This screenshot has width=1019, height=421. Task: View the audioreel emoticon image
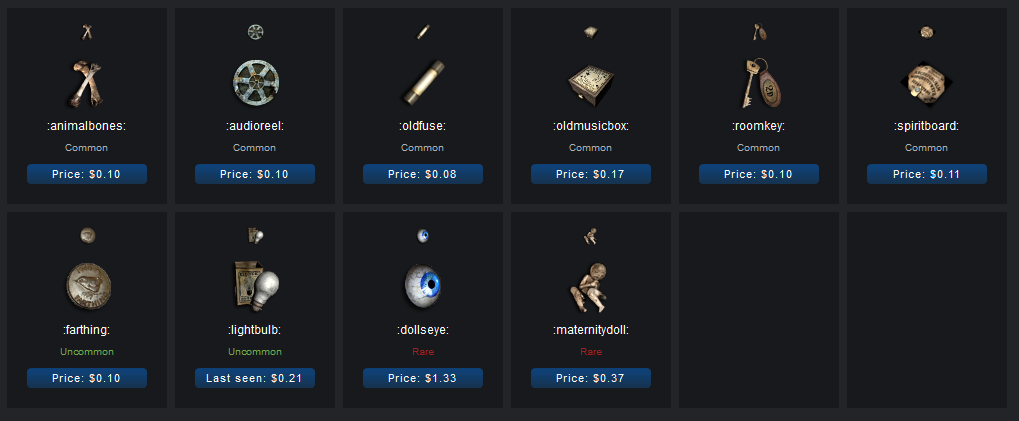tap(255, 83)
